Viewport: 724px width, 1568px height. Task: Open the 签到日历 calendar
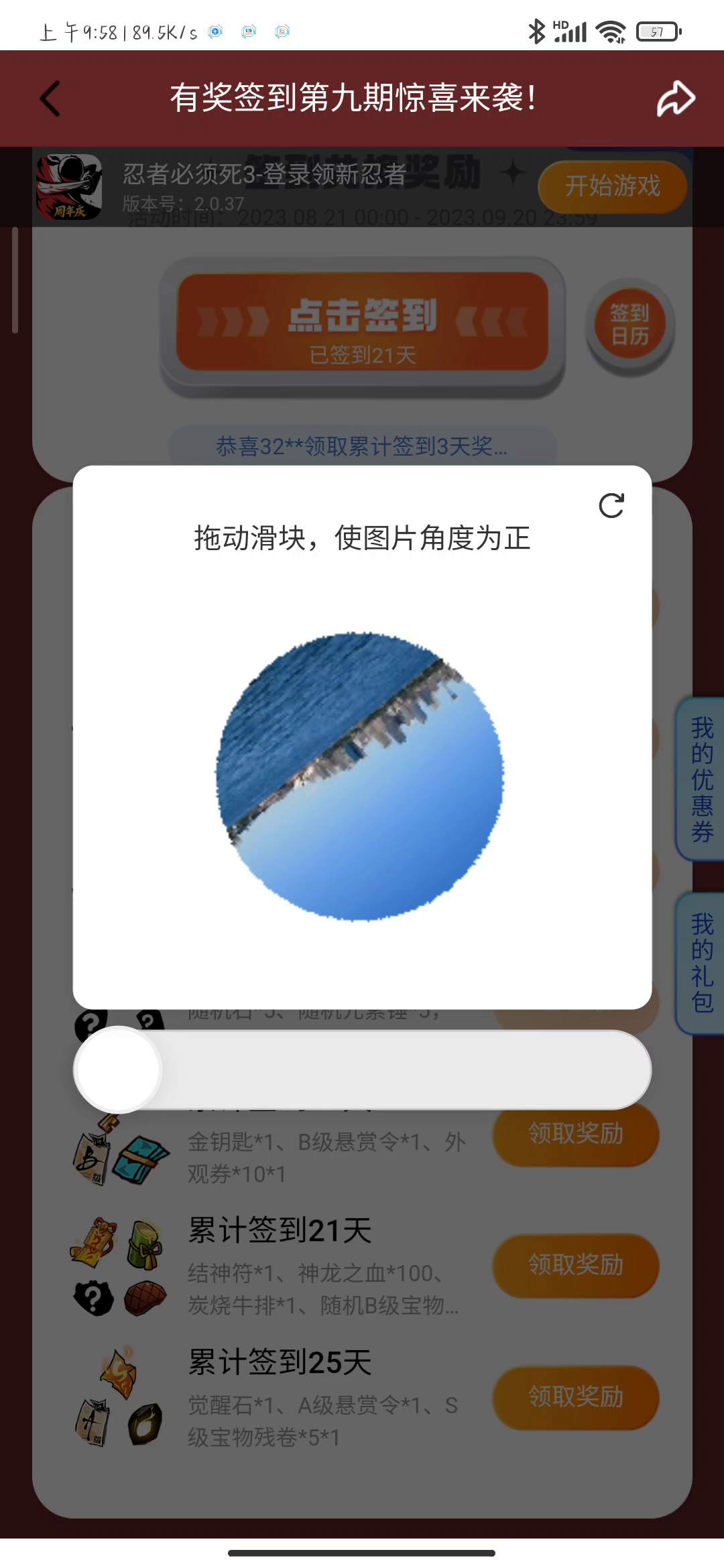coord(629,324)
